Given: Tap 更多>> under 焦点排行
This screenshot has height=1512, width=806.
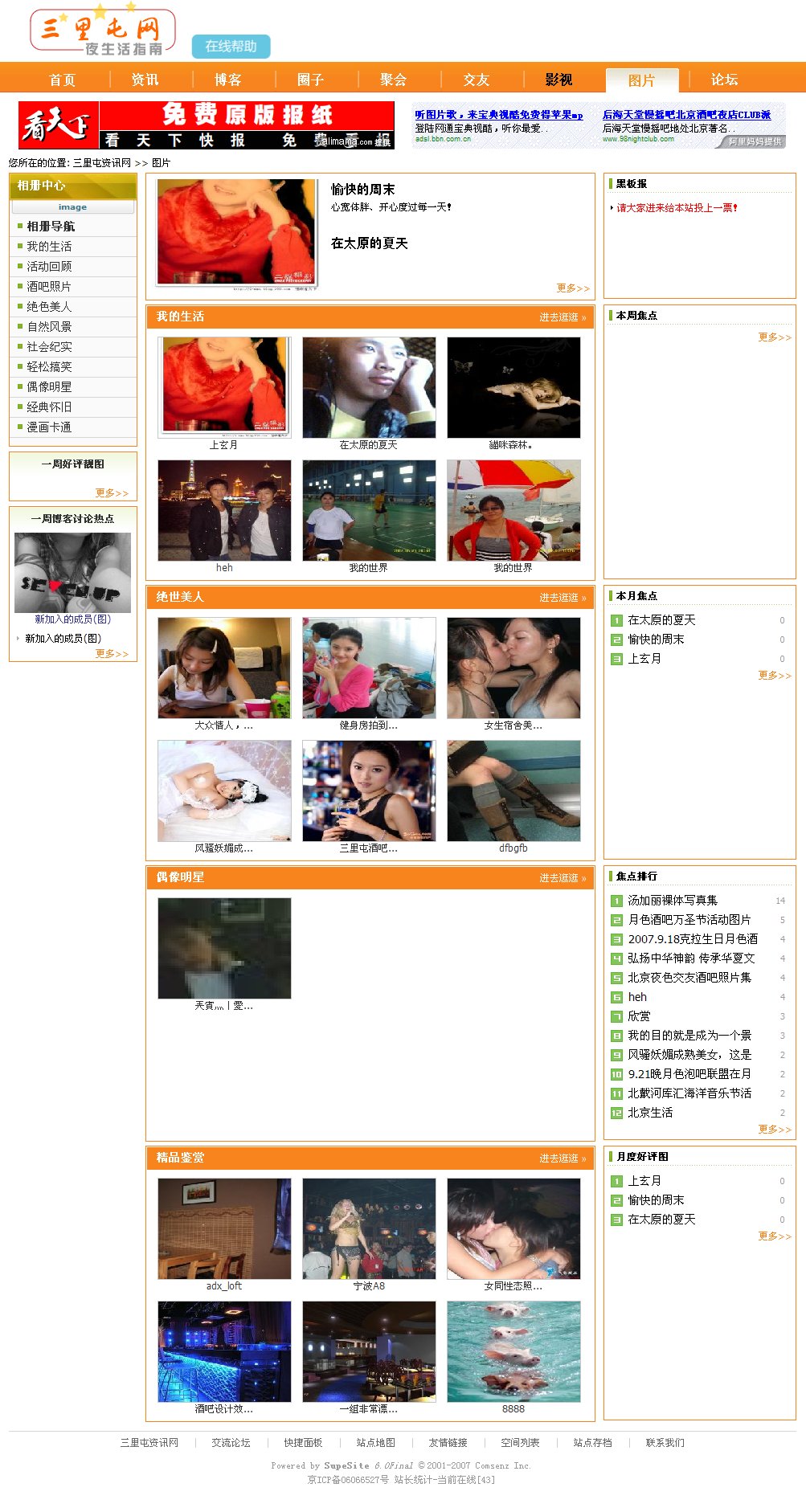Looking at the screenshot, I should [x=774, y=1130].
